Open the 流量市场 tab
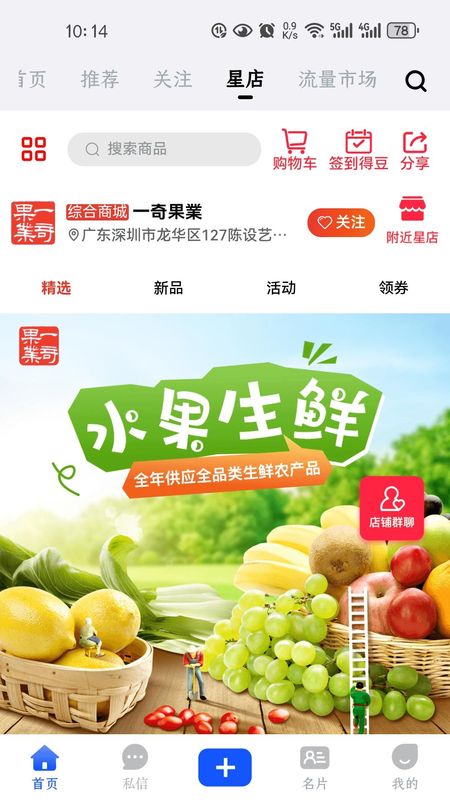This screenshot has width=450, height=800. coord(337,80)
